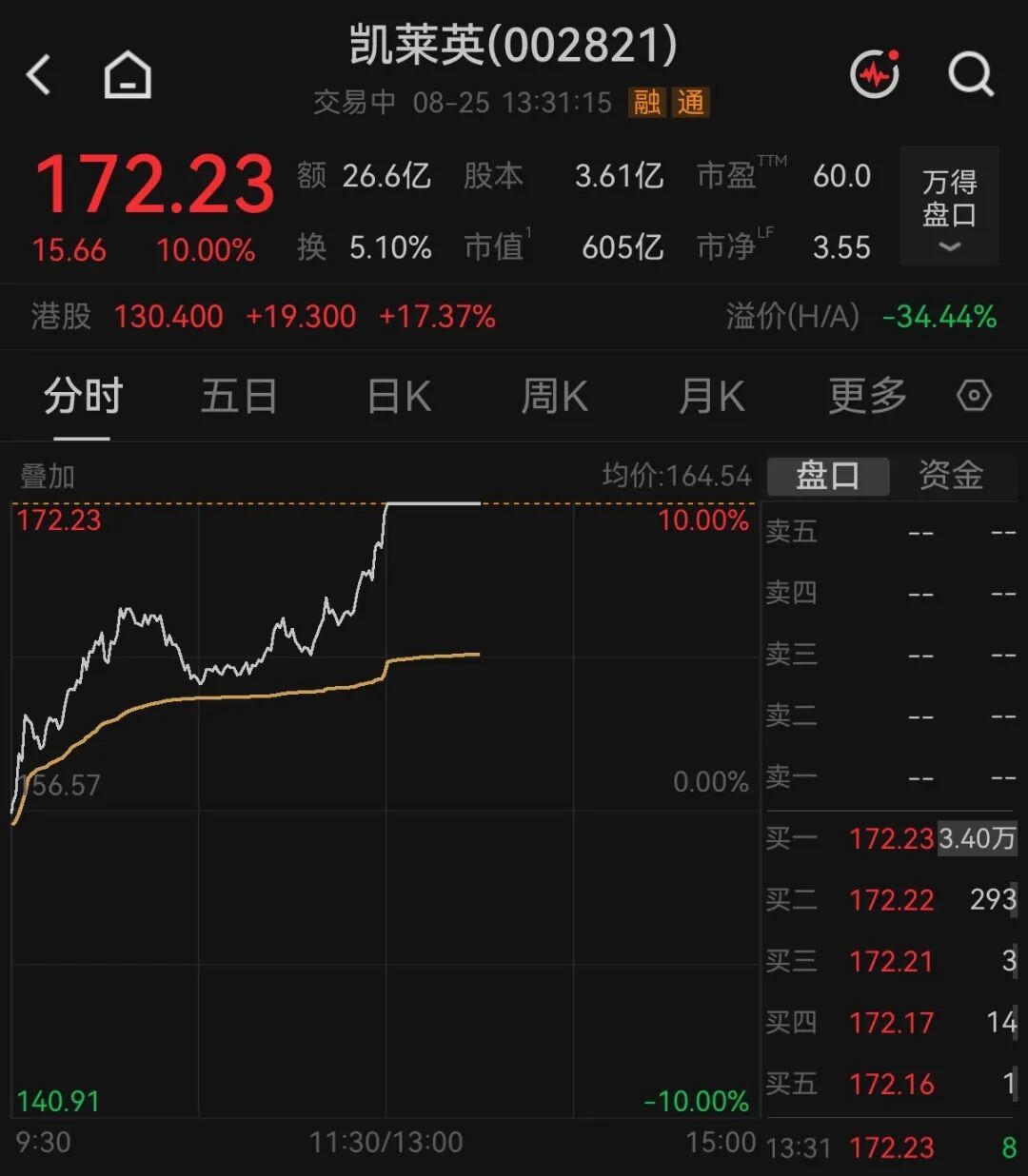
Task: Go back using the top-left arrow
Action: tap(38, 74)
